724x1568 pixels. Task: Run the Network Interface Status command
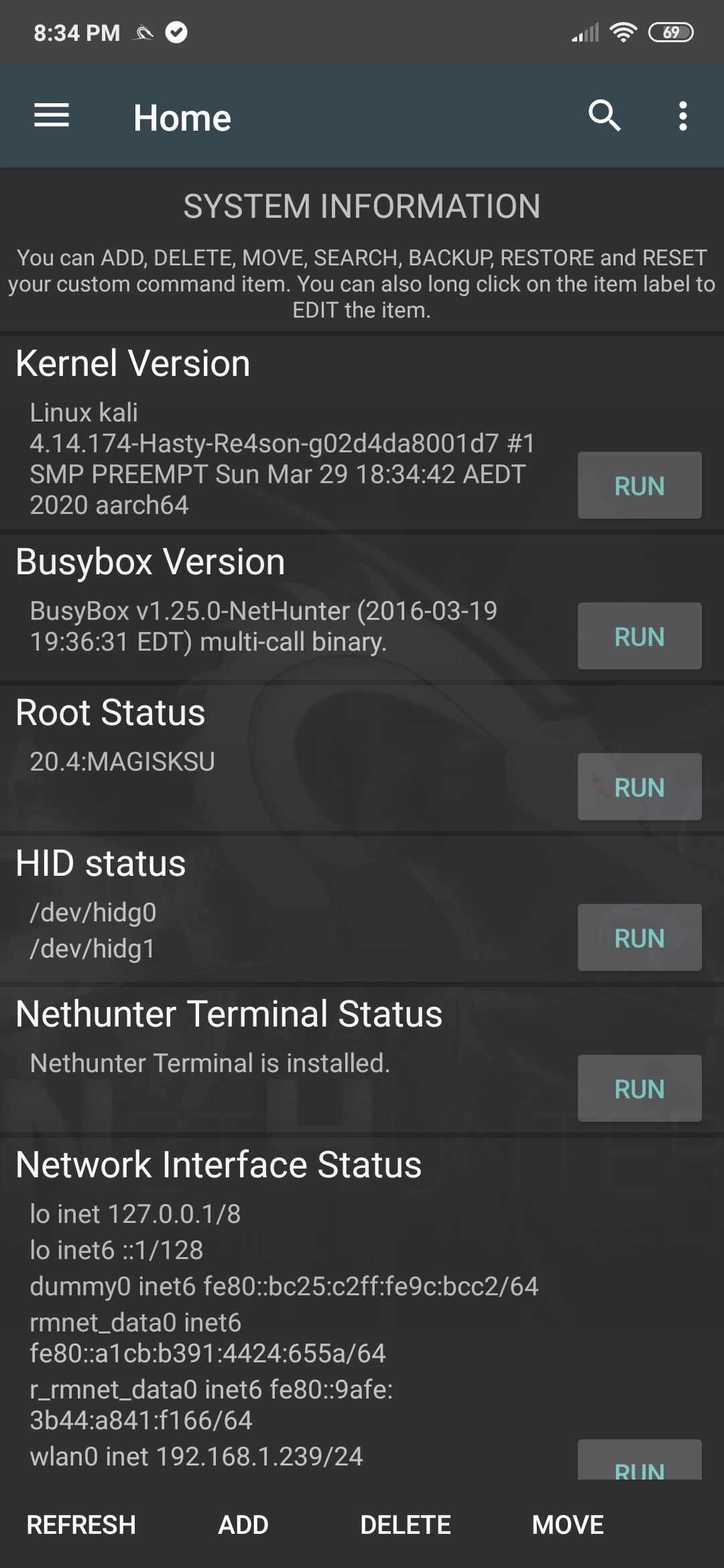639,1462
